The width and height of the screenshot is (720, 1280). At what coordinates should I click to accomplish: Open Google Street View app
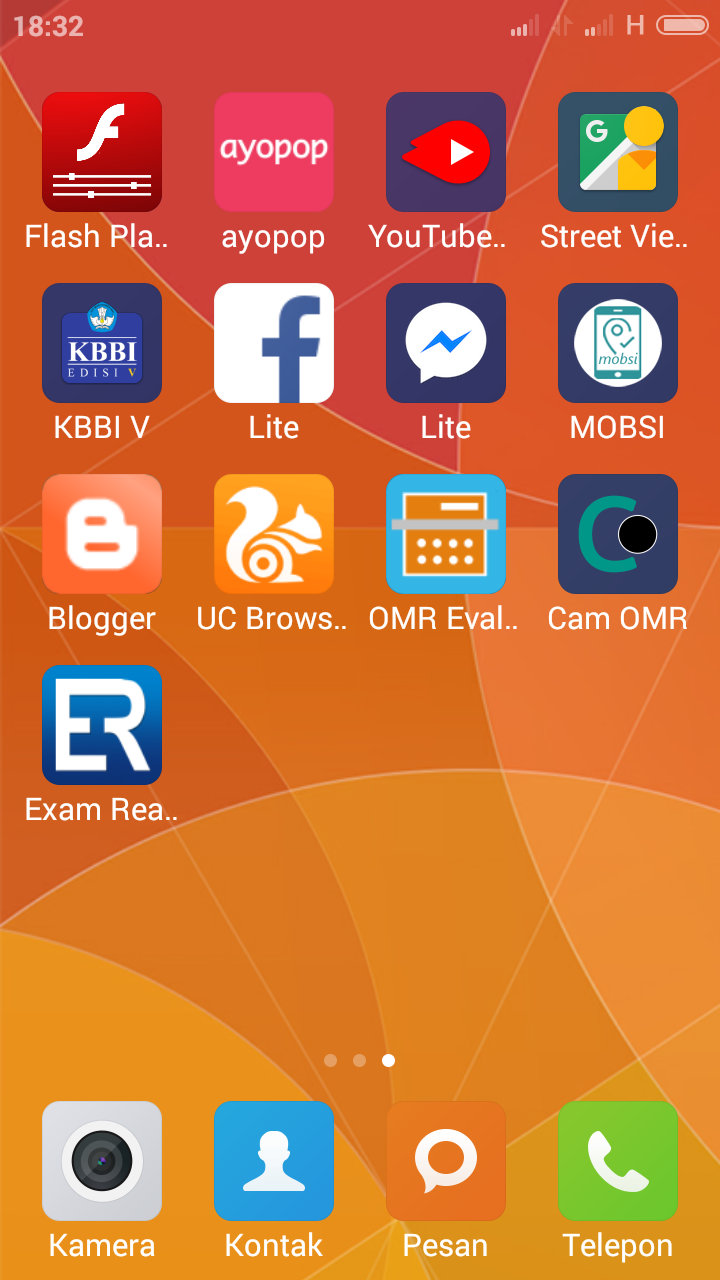click(x=618, y=152)
